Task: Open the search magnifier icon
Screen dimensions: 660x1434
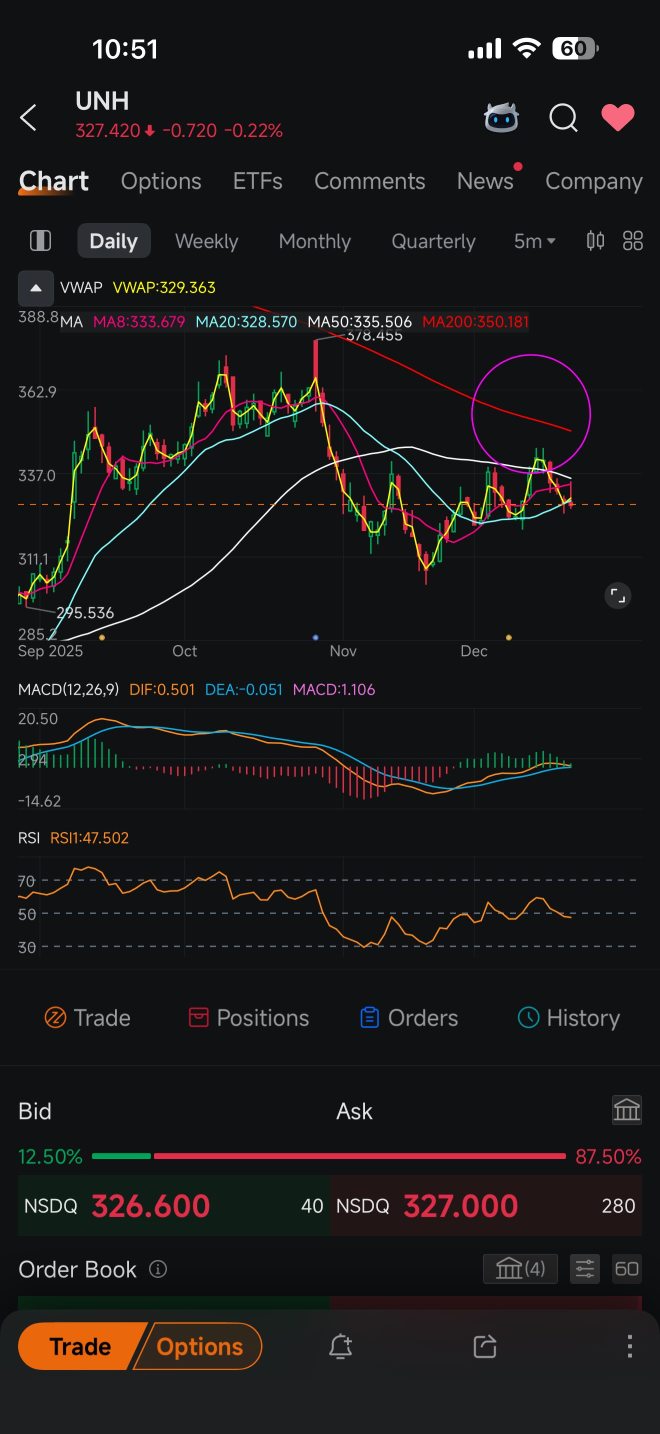Action: click(x=563, y=118)
